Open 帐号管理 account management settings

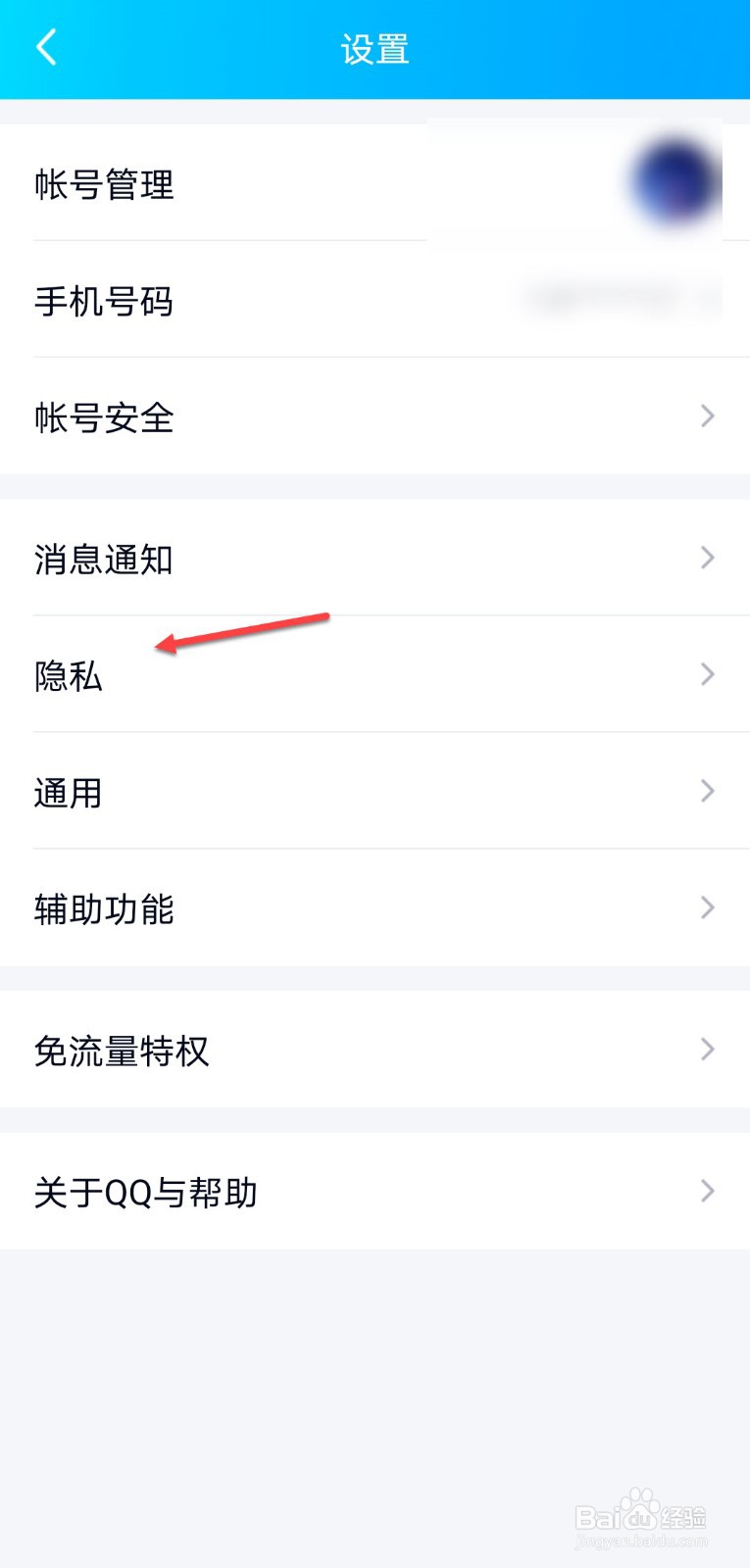pos(104,186)
